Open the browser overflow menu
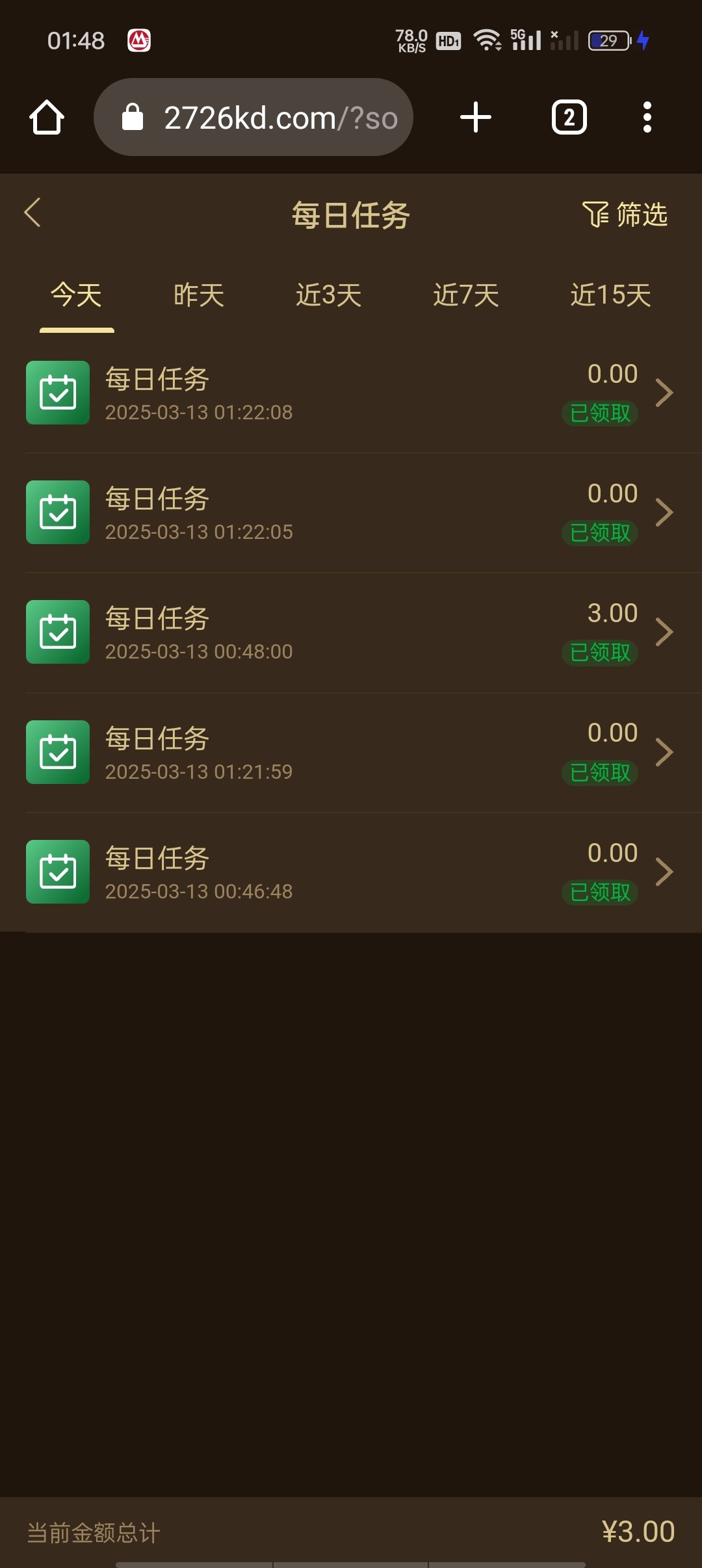This screenshot has height=1568, width=702. (647, 118)
